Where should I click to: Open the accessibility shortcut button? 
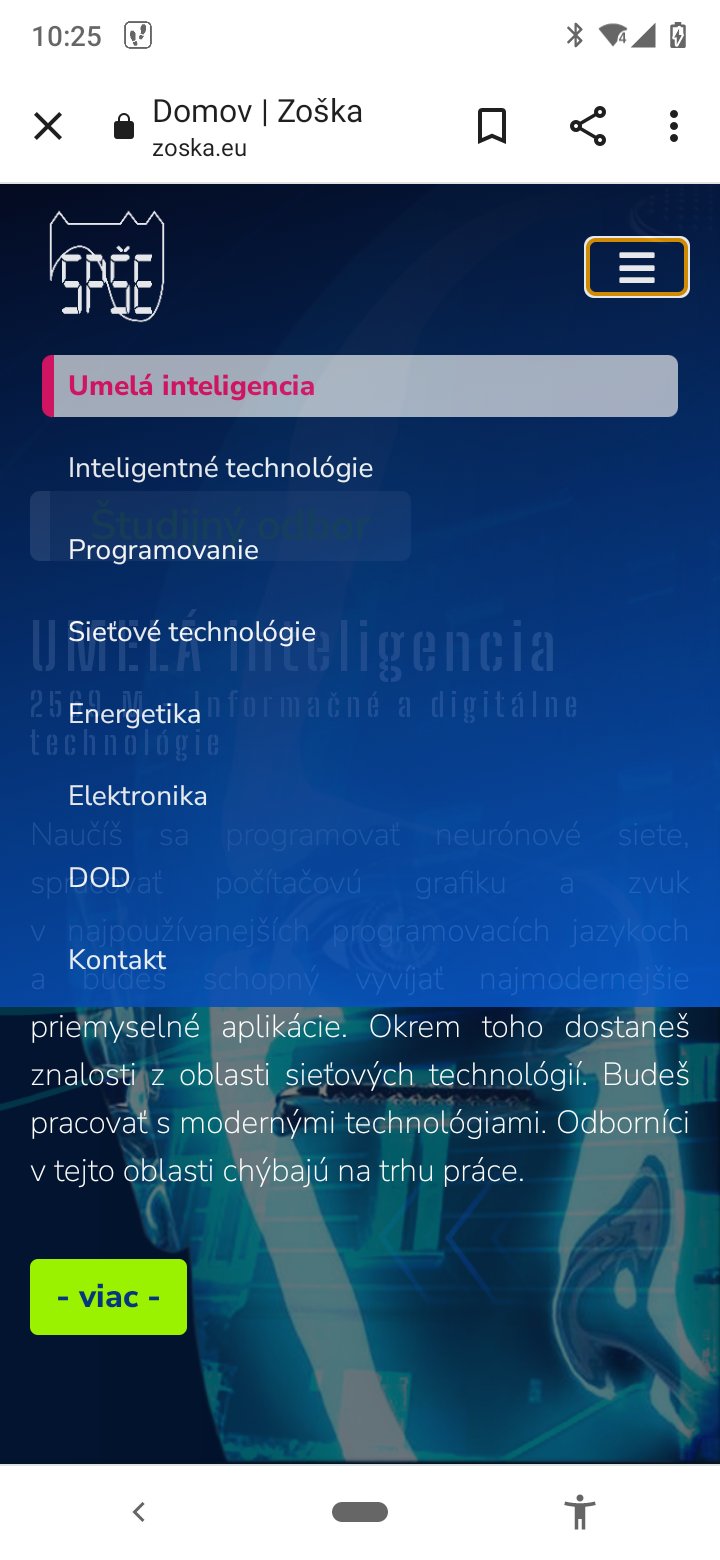click(x=579, y=1512)
